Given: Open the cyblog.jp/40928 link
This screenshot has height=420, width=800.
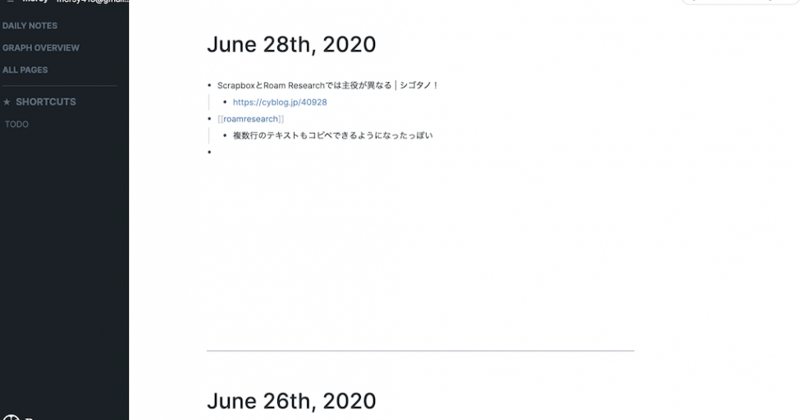Looking at the screenshot, I should coord(280,102).
